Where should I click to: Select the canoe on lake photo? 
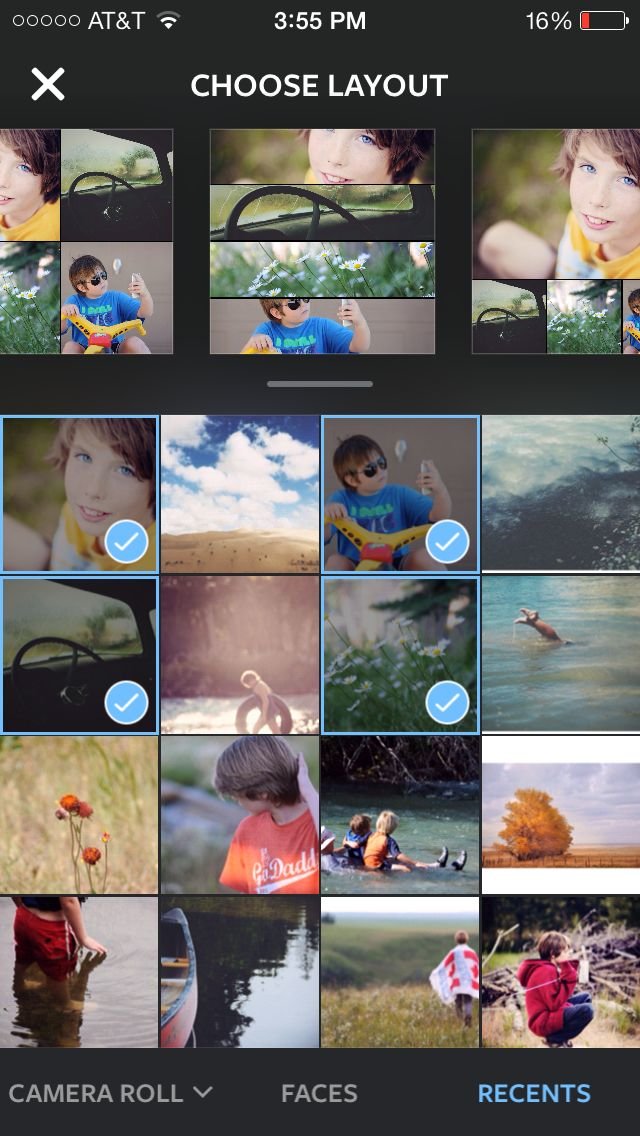click(240, 972)
